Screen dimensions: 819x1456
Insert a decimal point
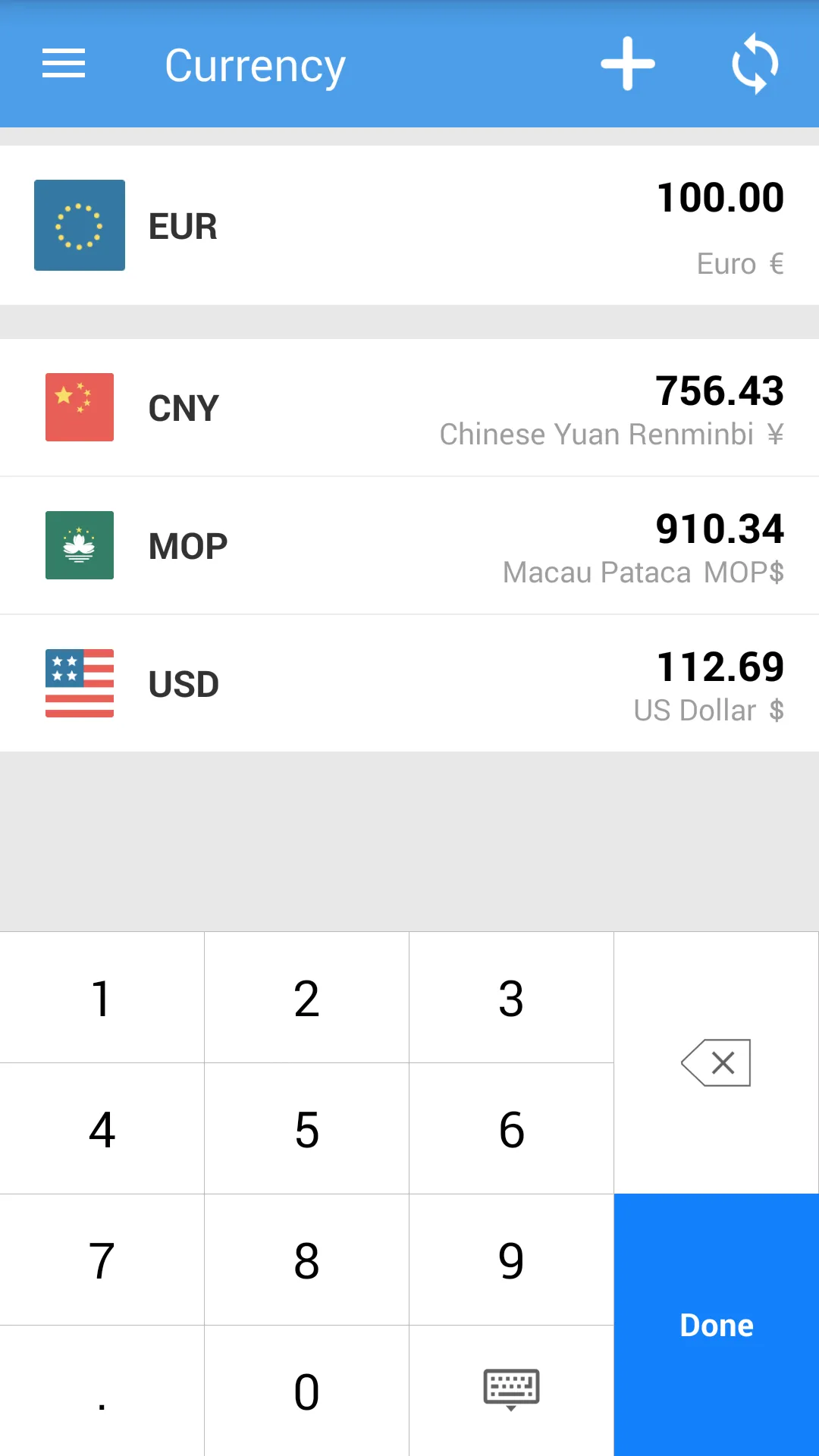pos(102,1392)
